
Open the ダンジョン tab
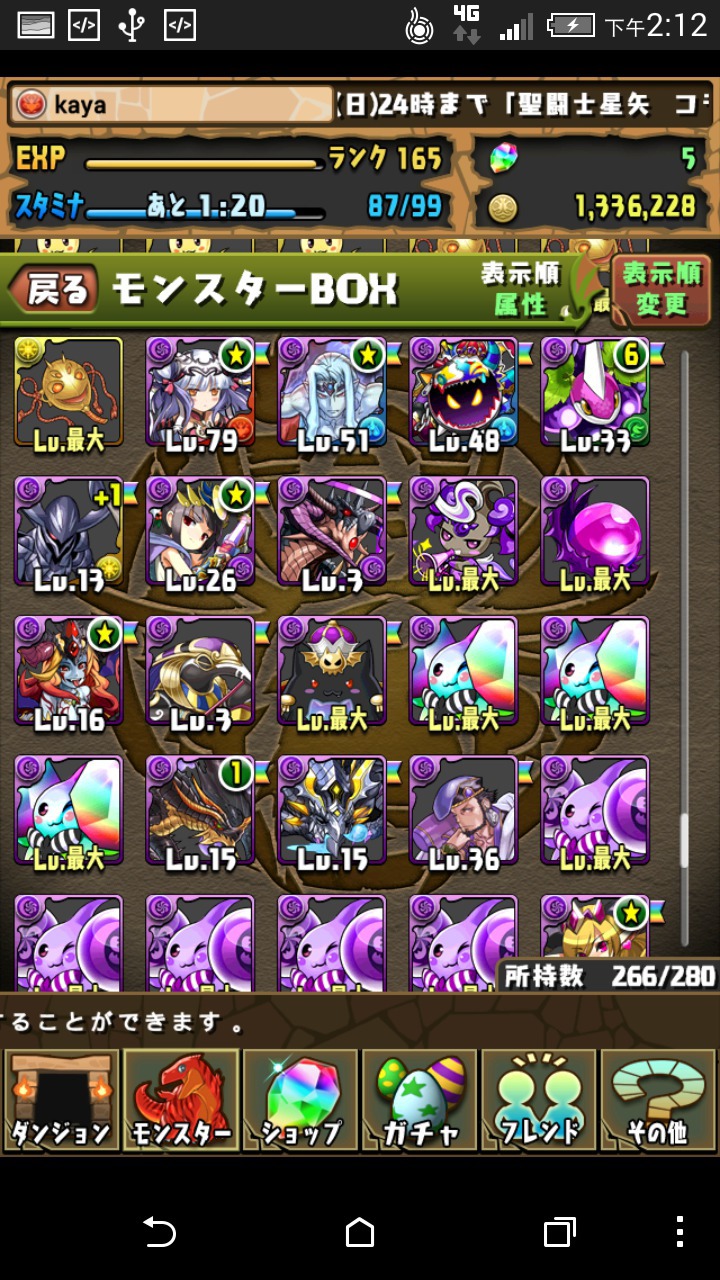(61, 1100)
